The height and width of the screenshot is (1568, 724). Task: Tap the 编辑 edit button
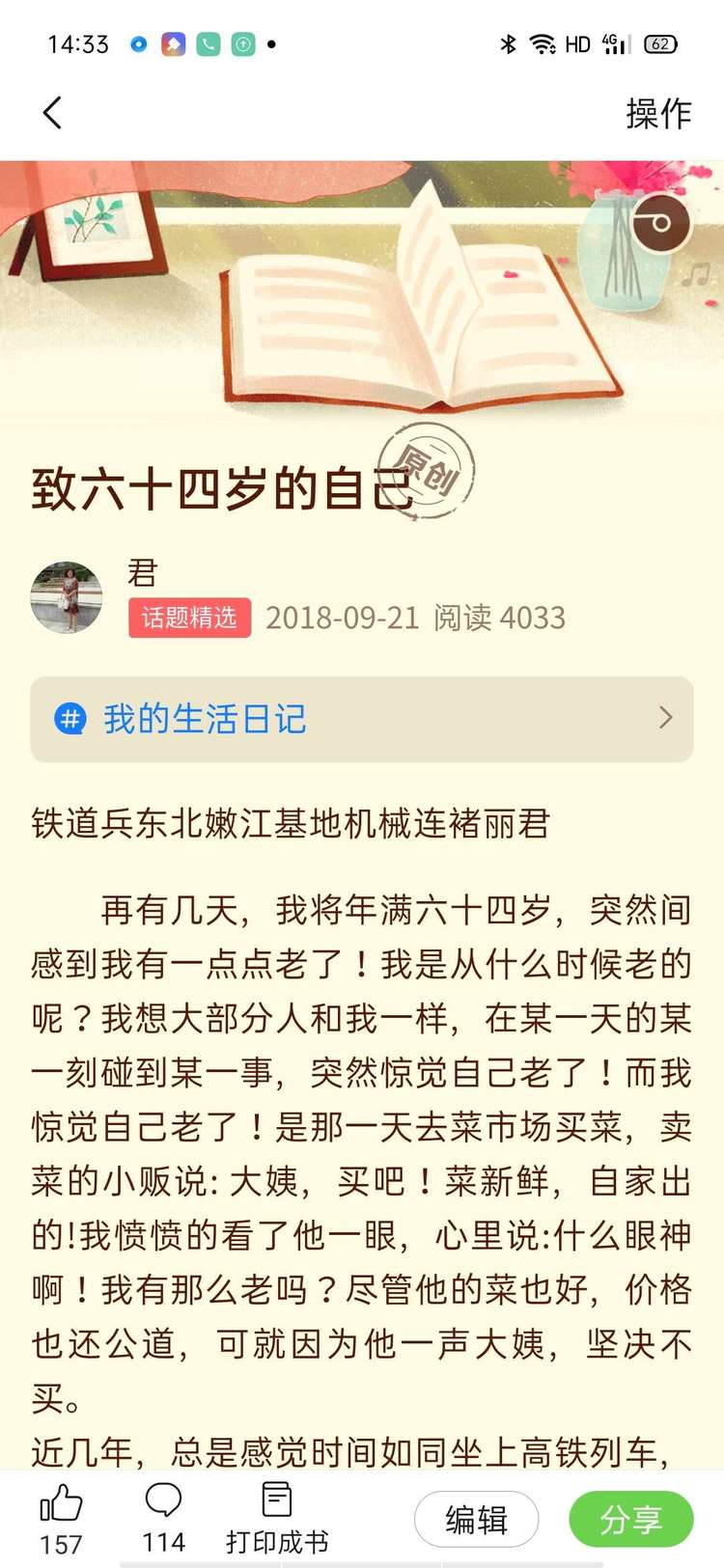point(477,1519)
